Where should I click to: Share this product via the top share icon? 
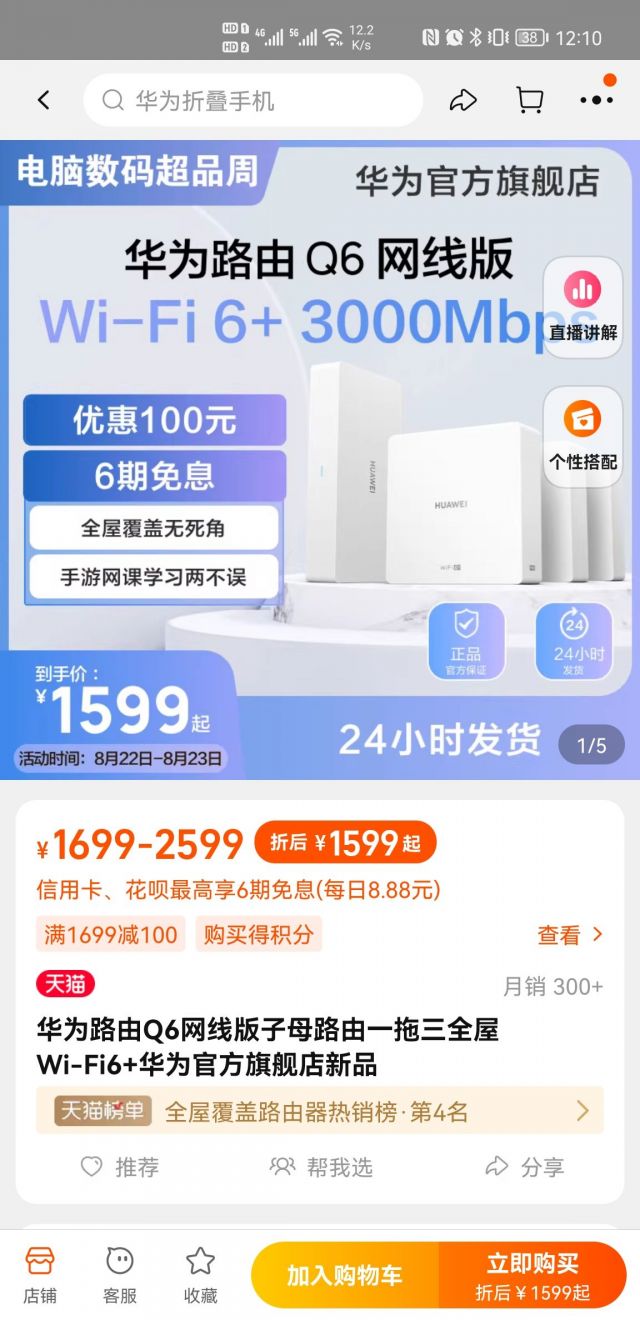462,100
